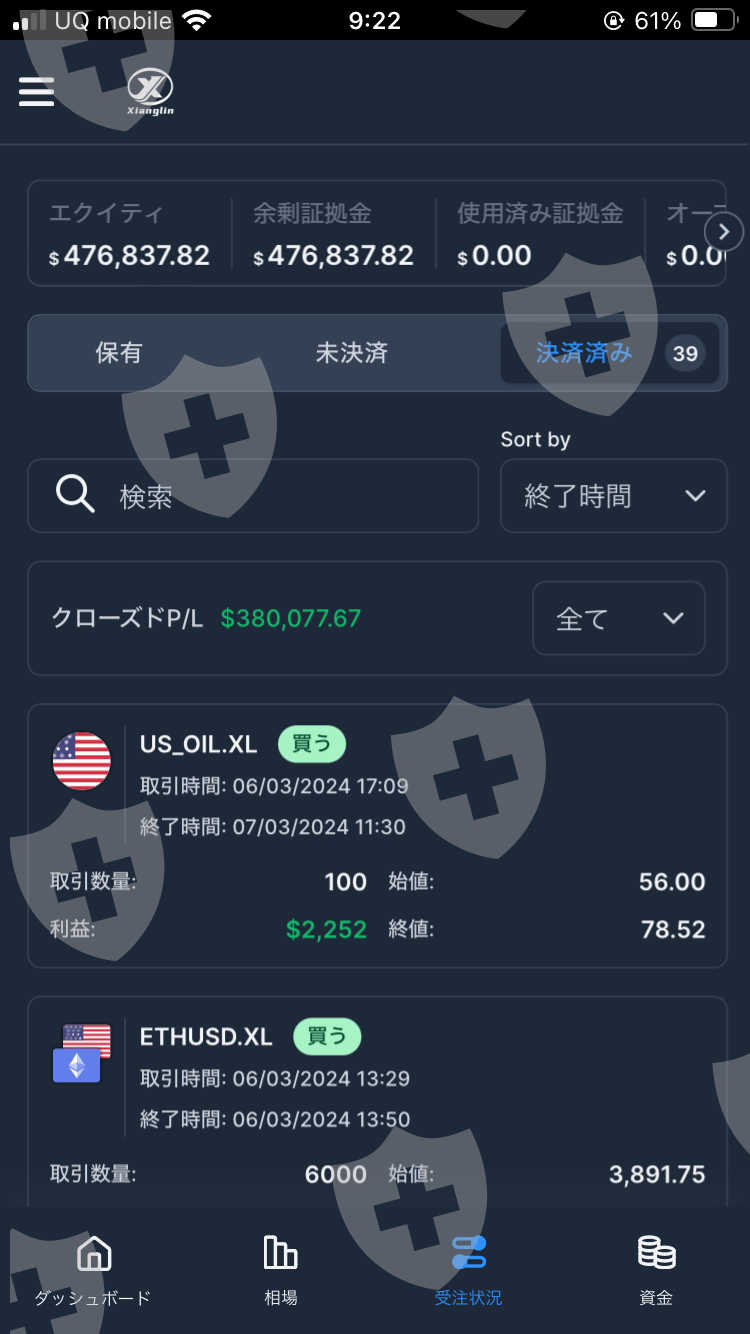
Task: Open the 資金 tab
Action: tap(656, 1270)
